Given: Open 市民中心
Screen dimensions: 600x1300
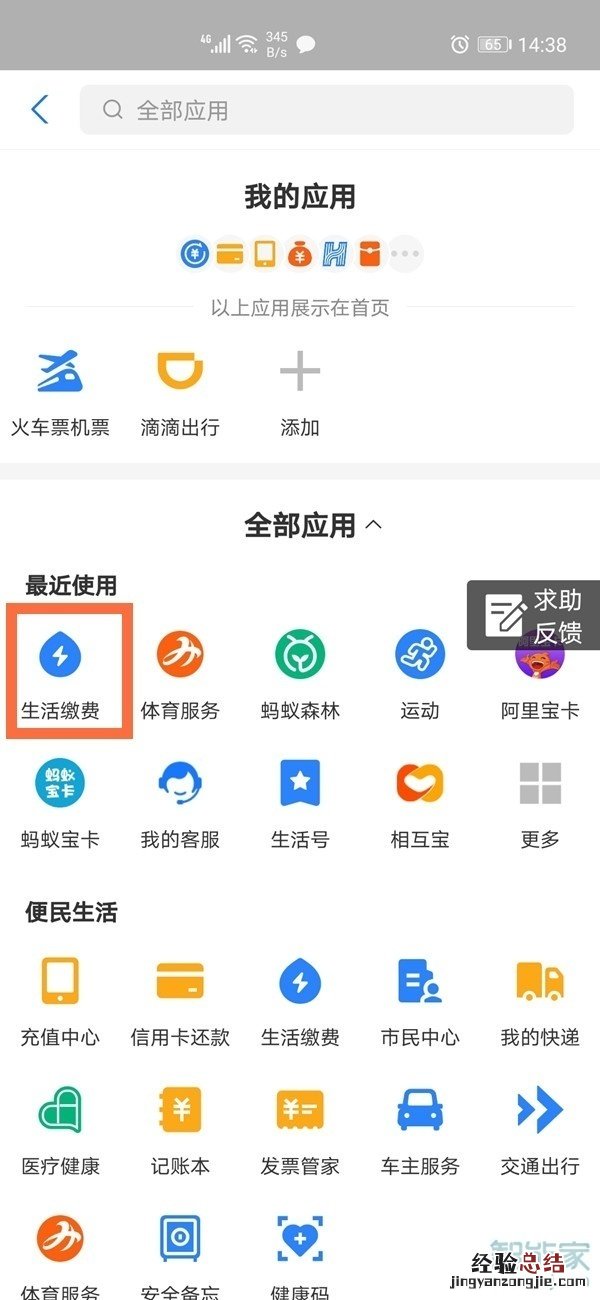Looking at the screenshot, I should pyautogui.click(x=420, y=1000).
